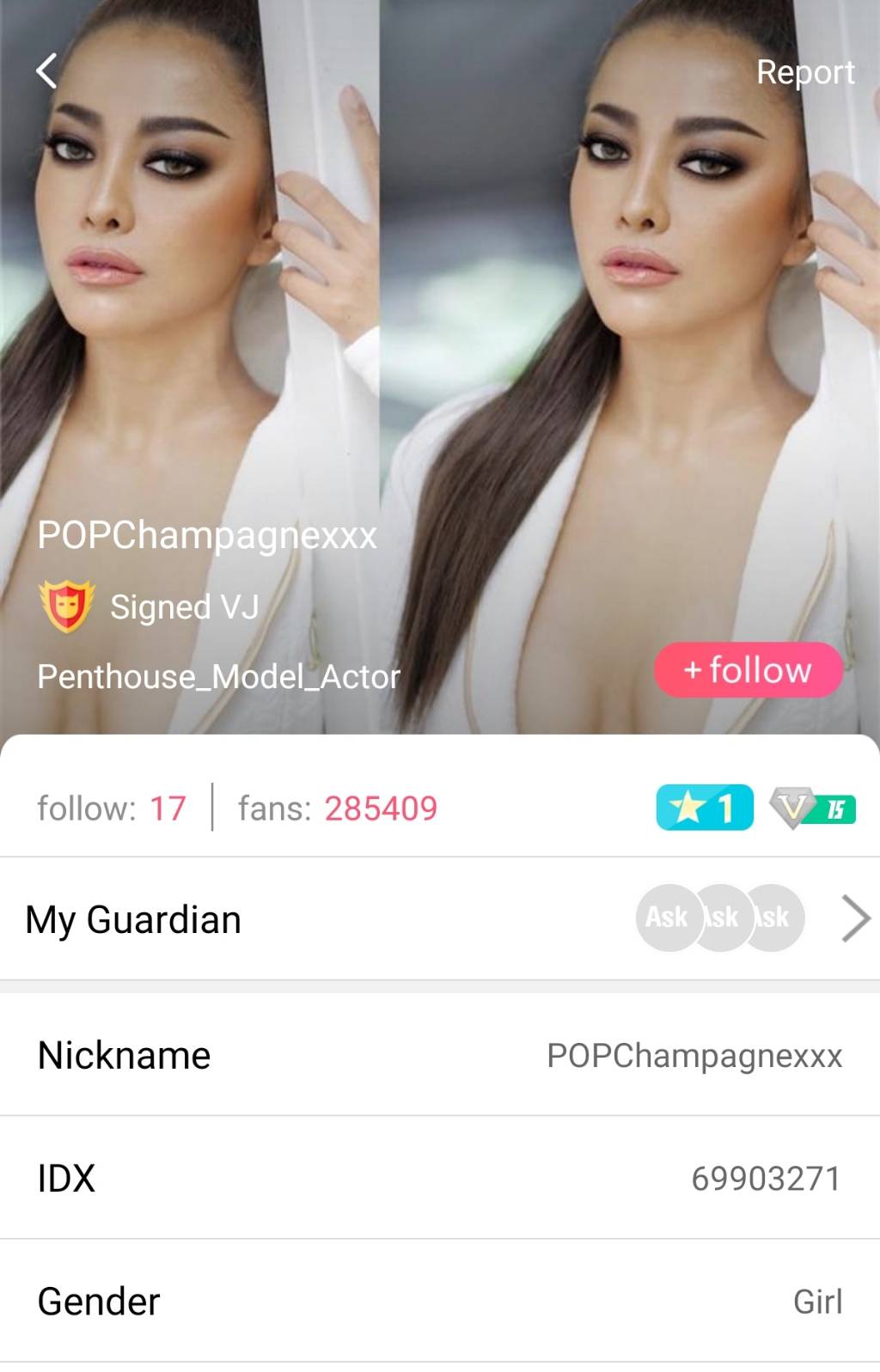The width and height of the screenshot is (880, 1372).
Task: Open the My Guardian list
Action: click(854, 918)
